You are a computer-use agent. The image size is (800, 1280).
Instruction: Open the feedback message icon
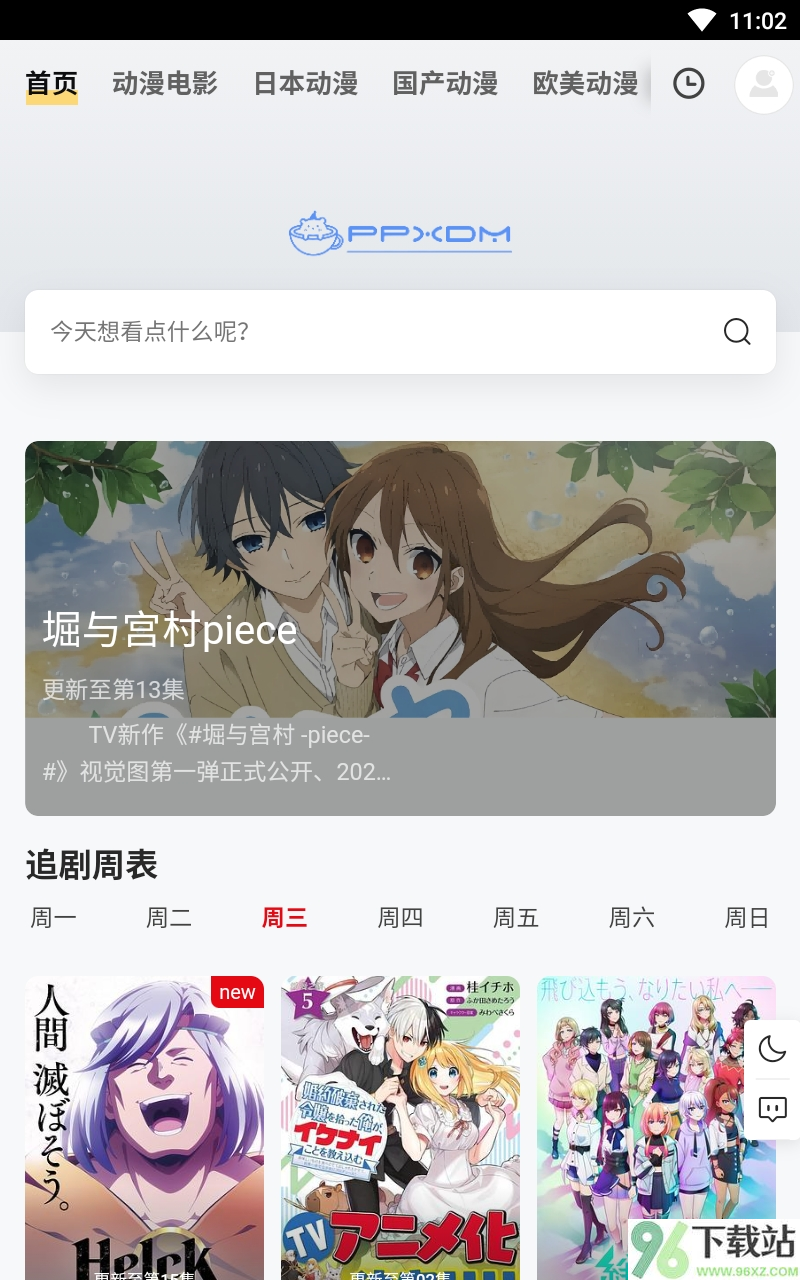[772, 1109]
